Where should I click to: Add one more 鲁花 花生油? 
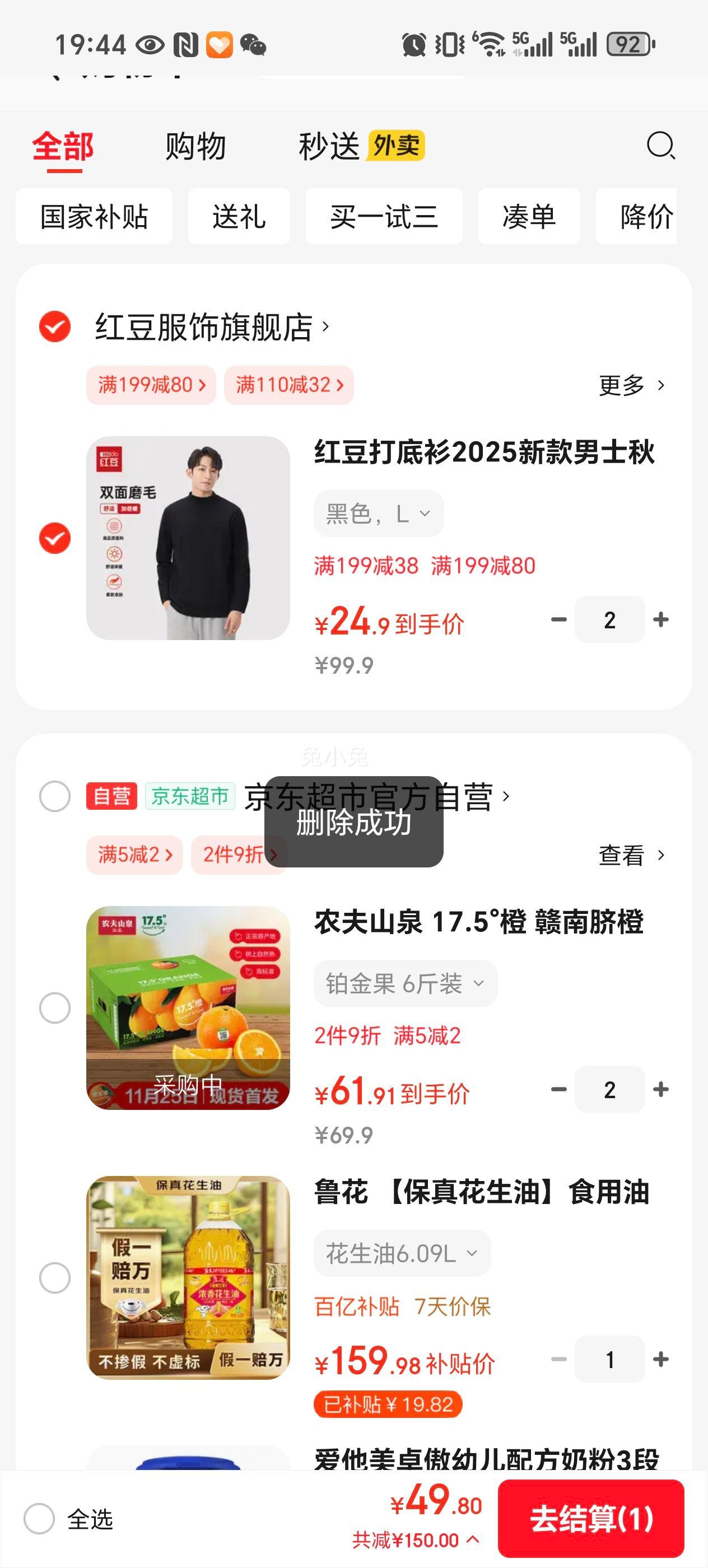tap(660, 1359)
